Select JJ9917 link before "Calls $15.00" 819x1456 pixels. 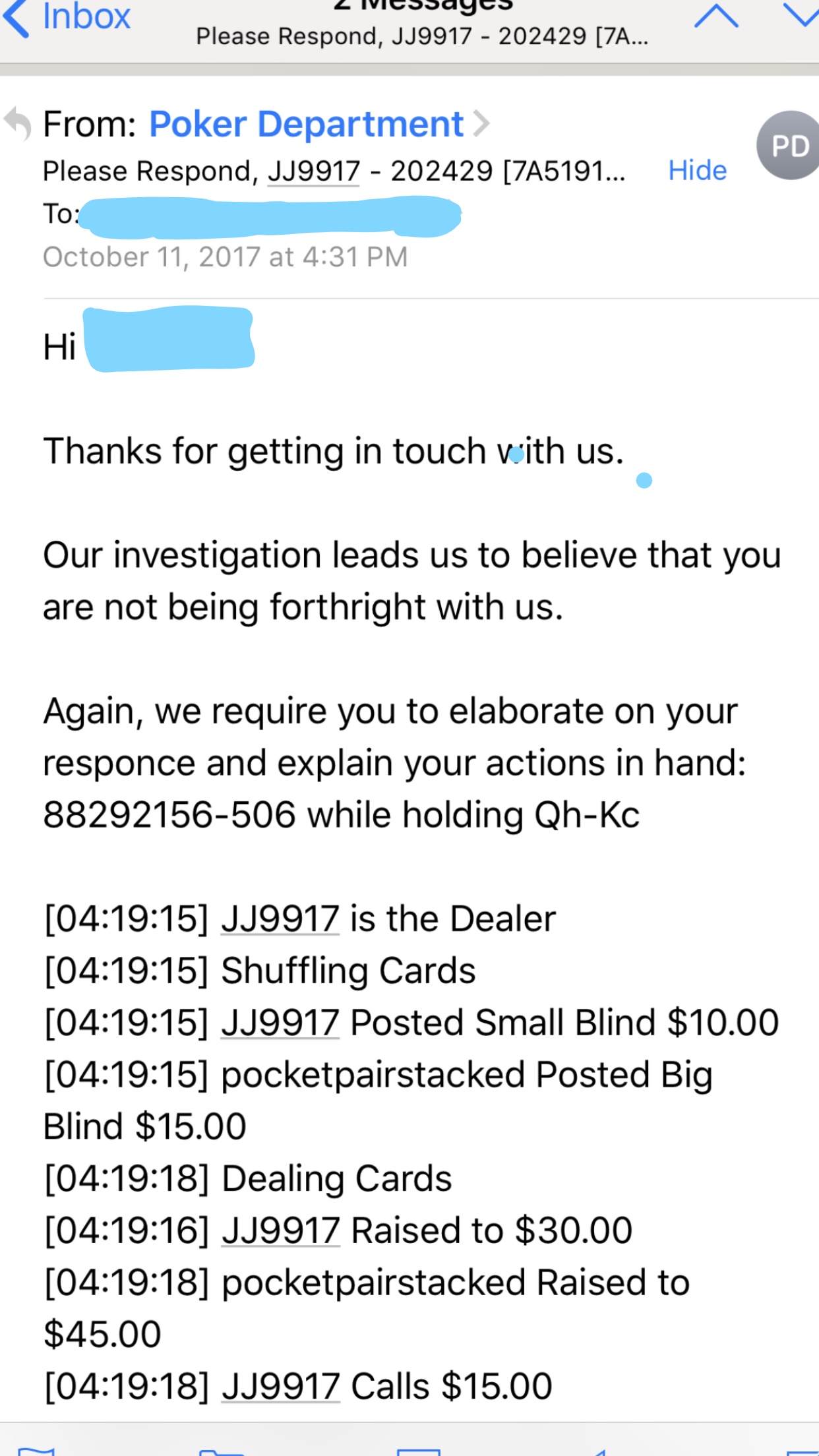point(280,1386)
